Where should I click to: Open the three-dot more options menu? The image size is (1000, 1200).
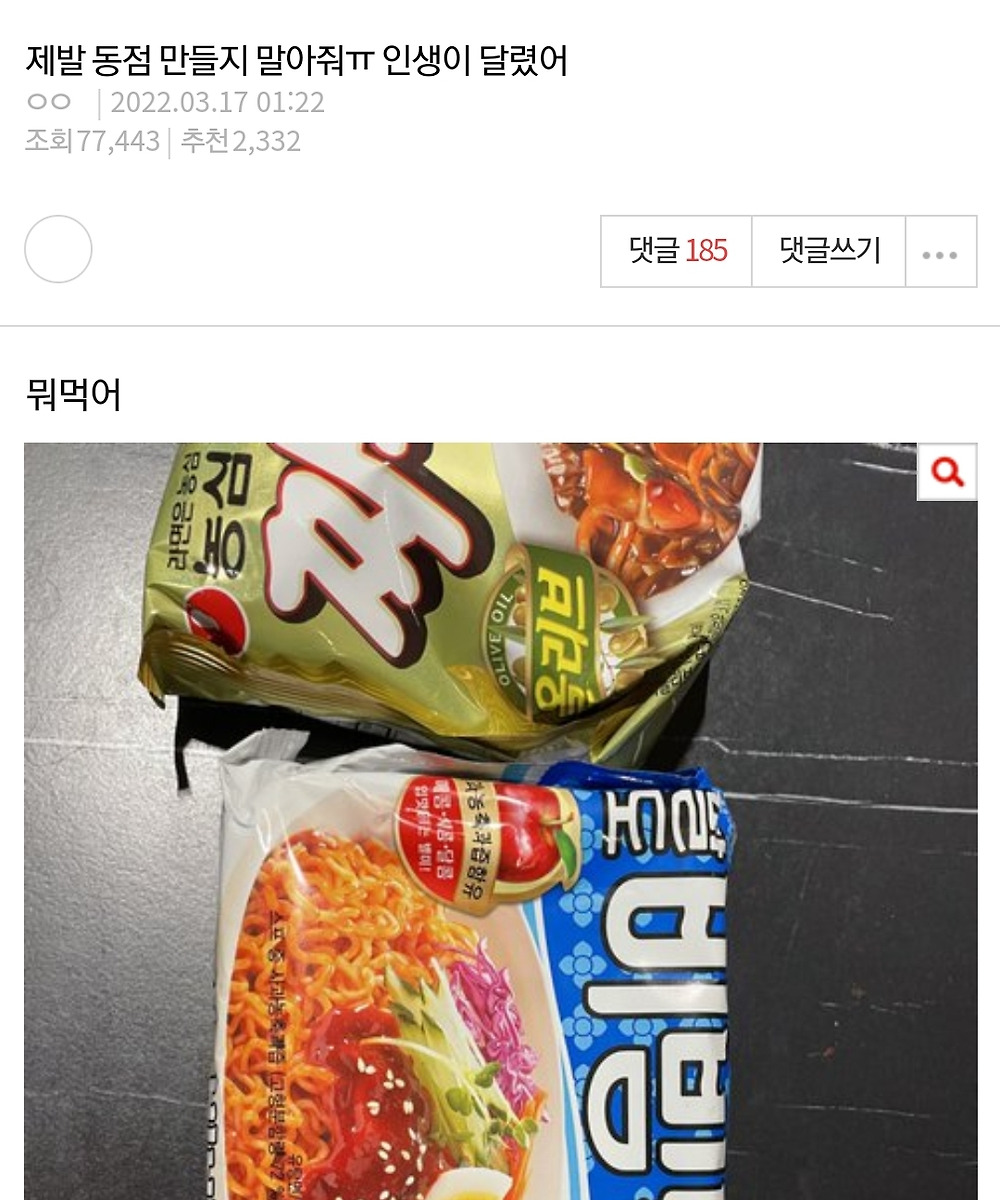pyautogui.click(x=940, y=252)
